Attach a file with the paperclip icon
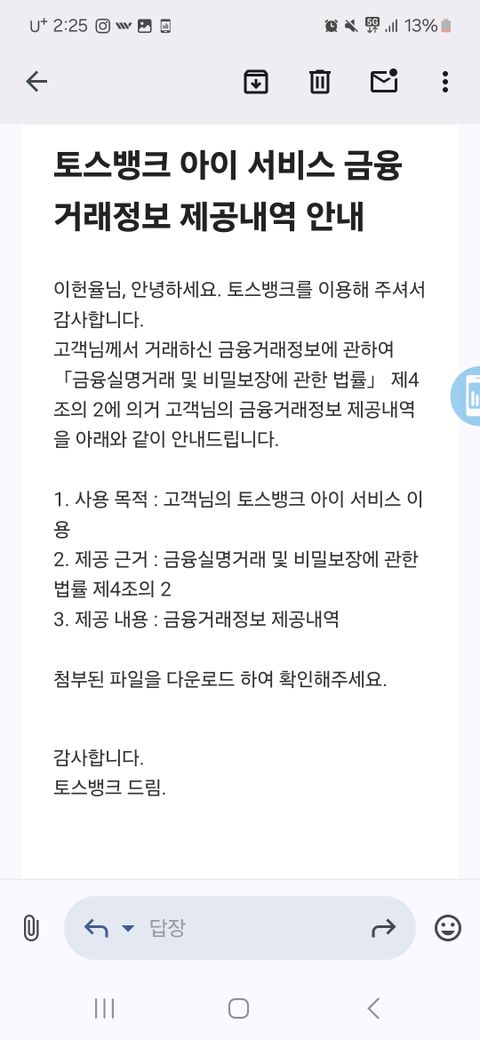Image resolution: width=480 pixels, height=1040 pixels. [x=30, y=928]
